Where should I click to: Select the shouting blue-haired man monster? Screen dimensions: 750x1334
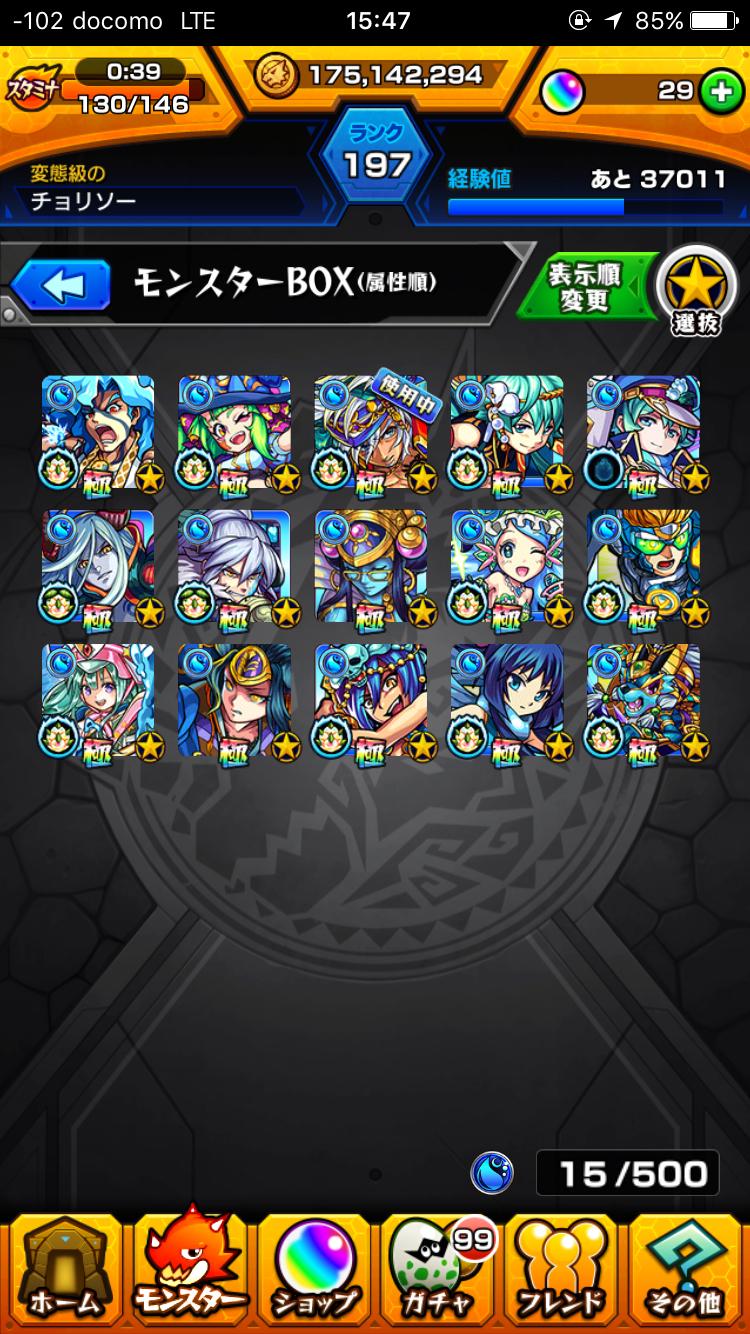click(x=98, y=433)
